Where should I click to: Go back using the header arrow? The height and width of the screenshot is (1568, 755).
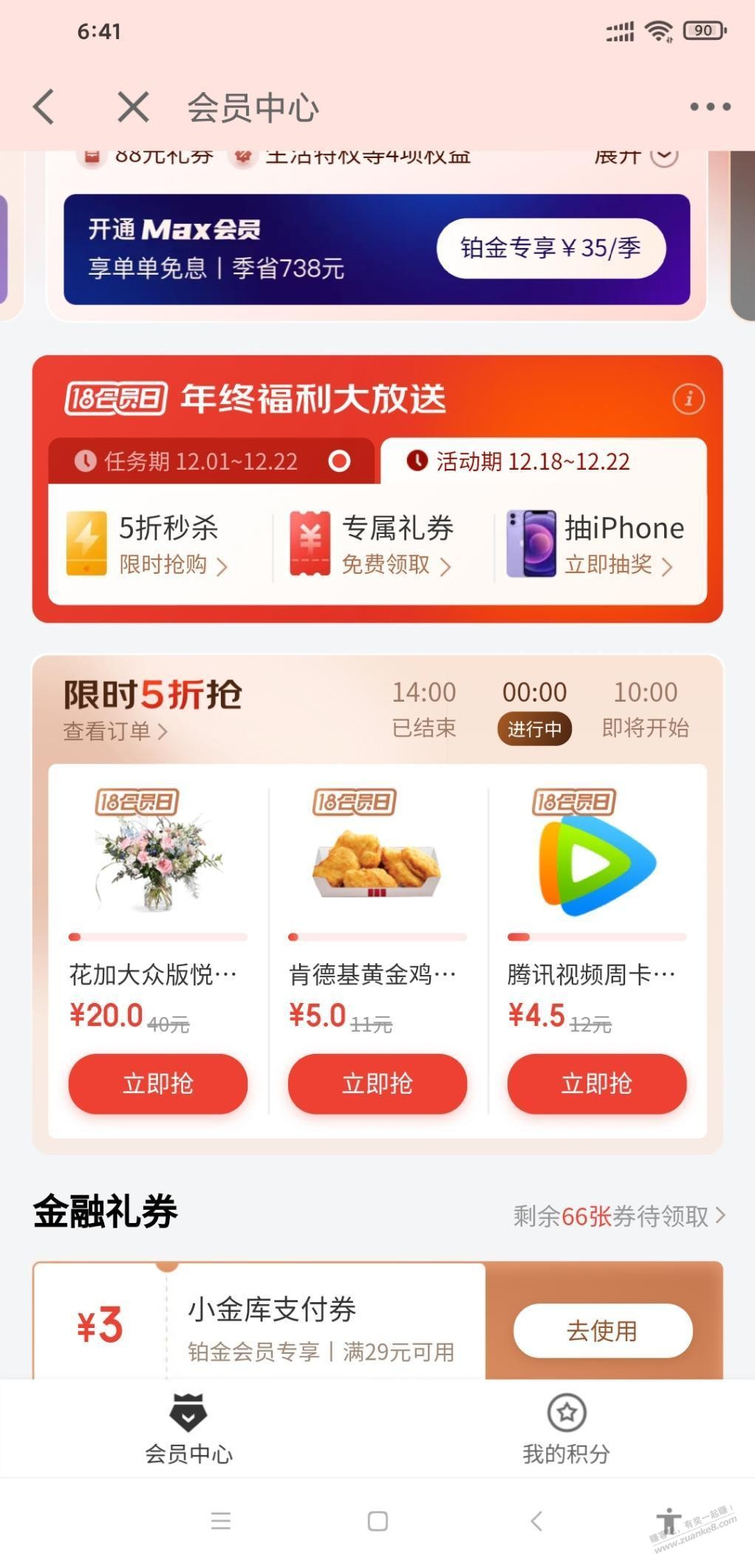click(x=44, y=107)
